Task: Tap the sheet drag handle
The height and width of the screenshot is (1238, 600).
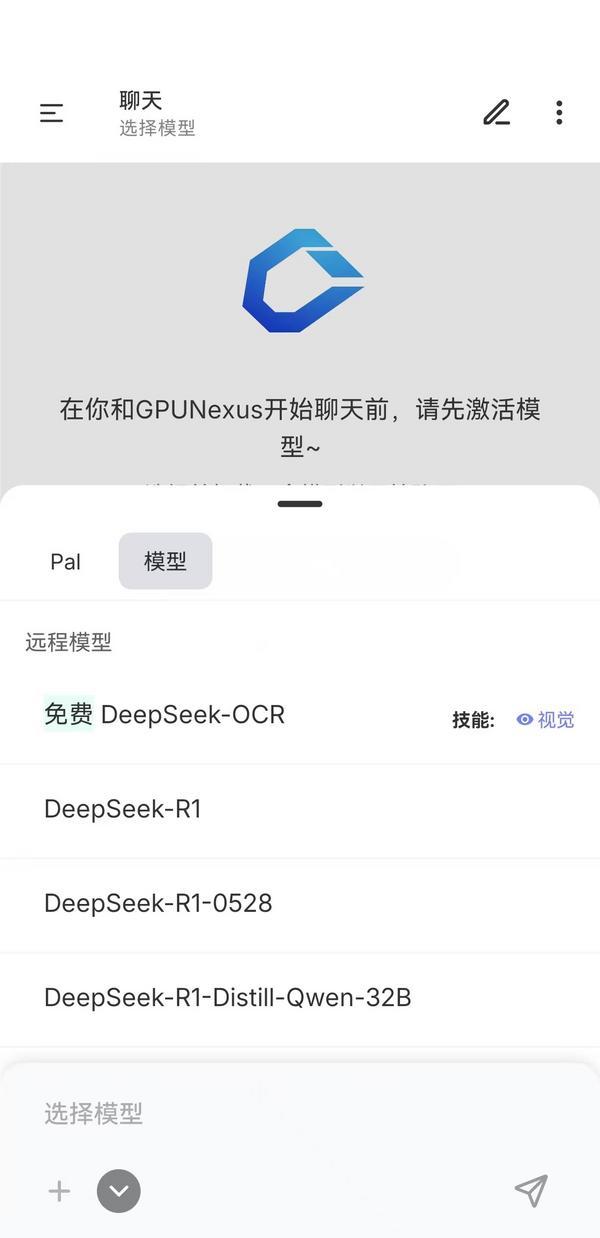Action: (300, 504)
